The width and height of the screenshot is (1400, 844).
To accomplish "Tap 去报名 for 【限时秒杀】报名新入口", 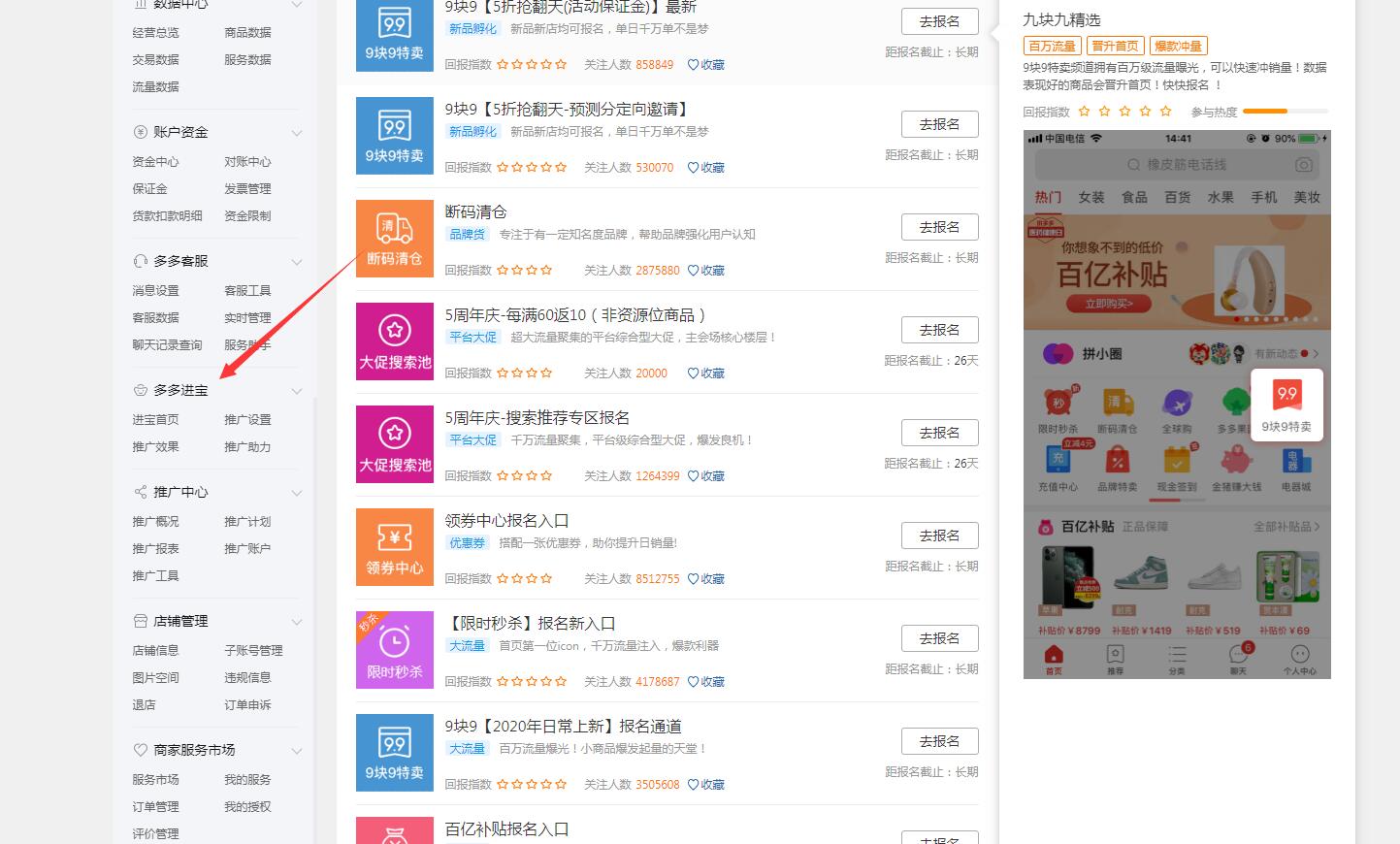I will [939, 638].
